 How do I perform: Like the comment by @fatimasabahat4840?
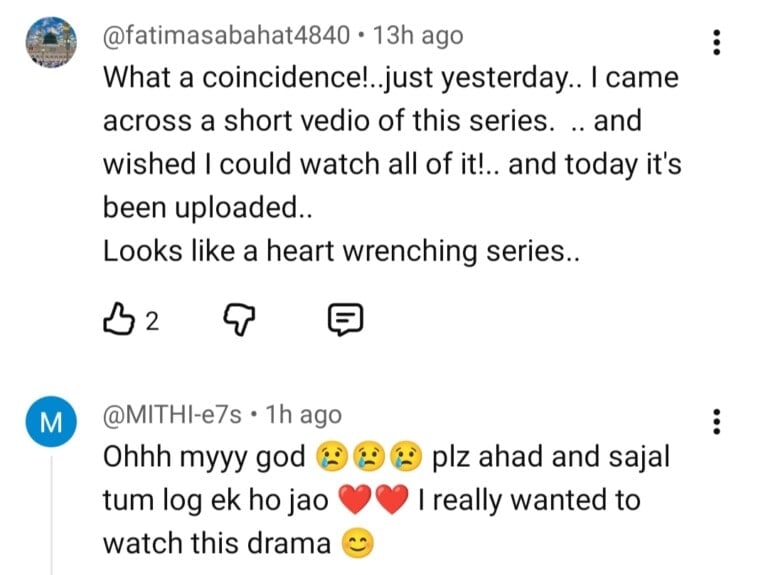tap(119, 320)
